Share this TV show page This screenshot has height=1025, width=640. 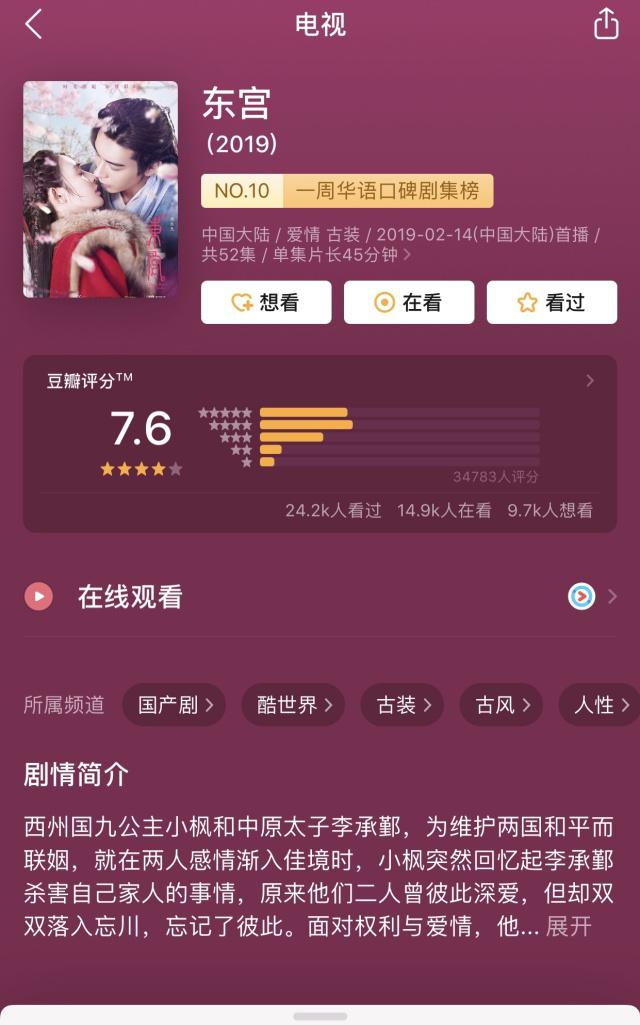click(x=606, y=24)
